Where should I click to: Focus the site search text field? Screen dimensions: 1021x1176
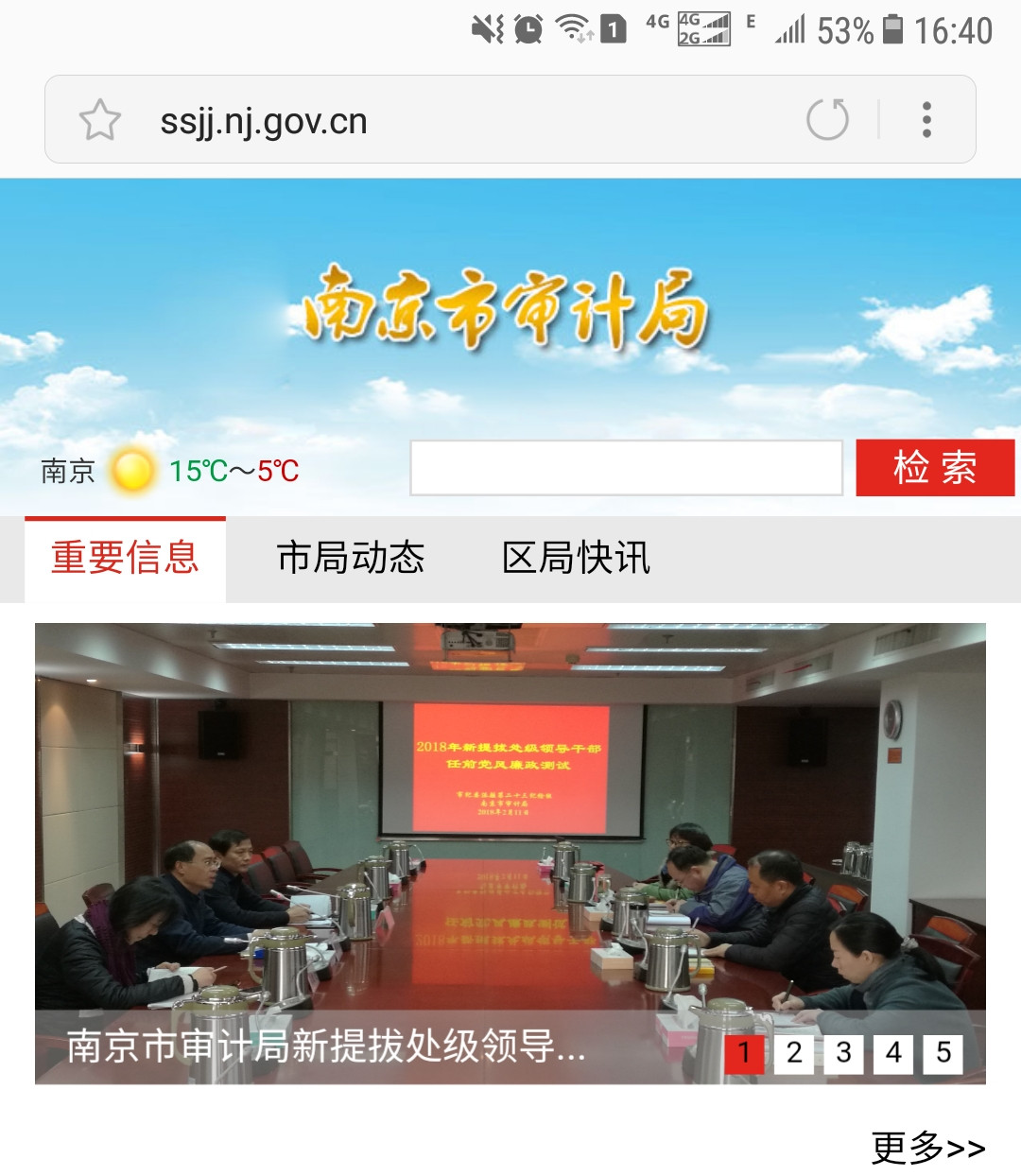pos(626,468)
